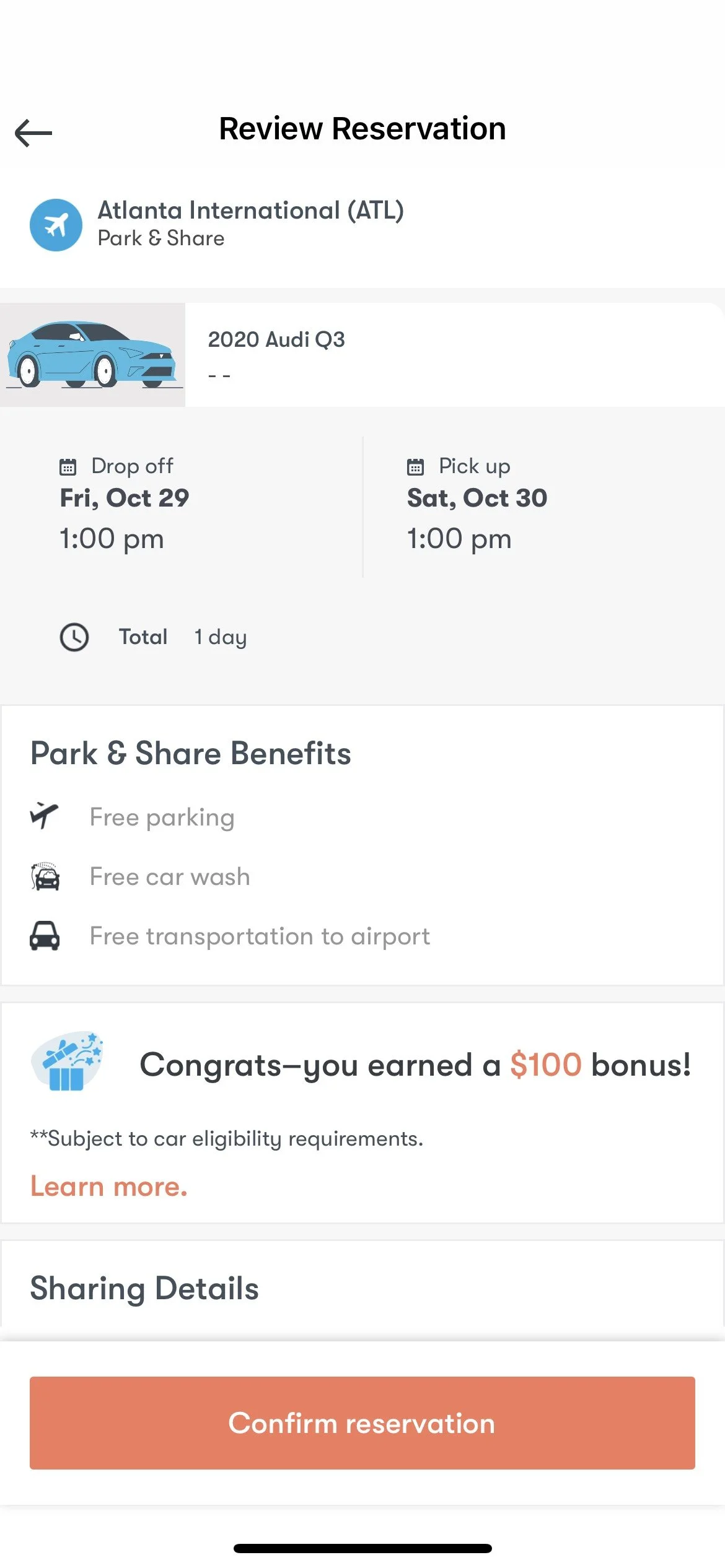Viewport: 725px width, 1568px height.
Task: Go back from Review Reservation
Action: [33, 133]
